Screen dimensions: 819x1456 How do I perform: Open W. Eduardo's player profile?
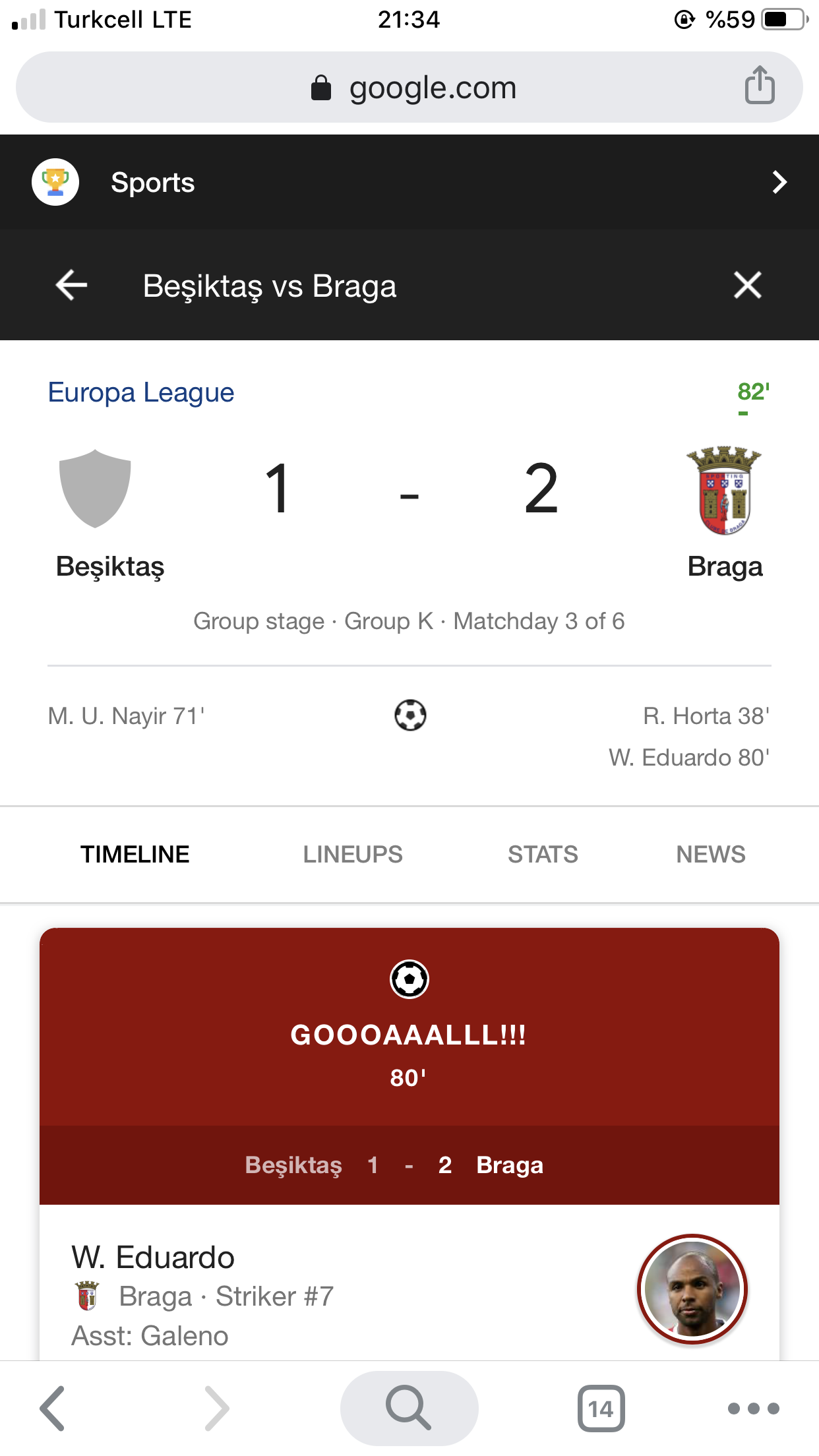point(153,1258)
